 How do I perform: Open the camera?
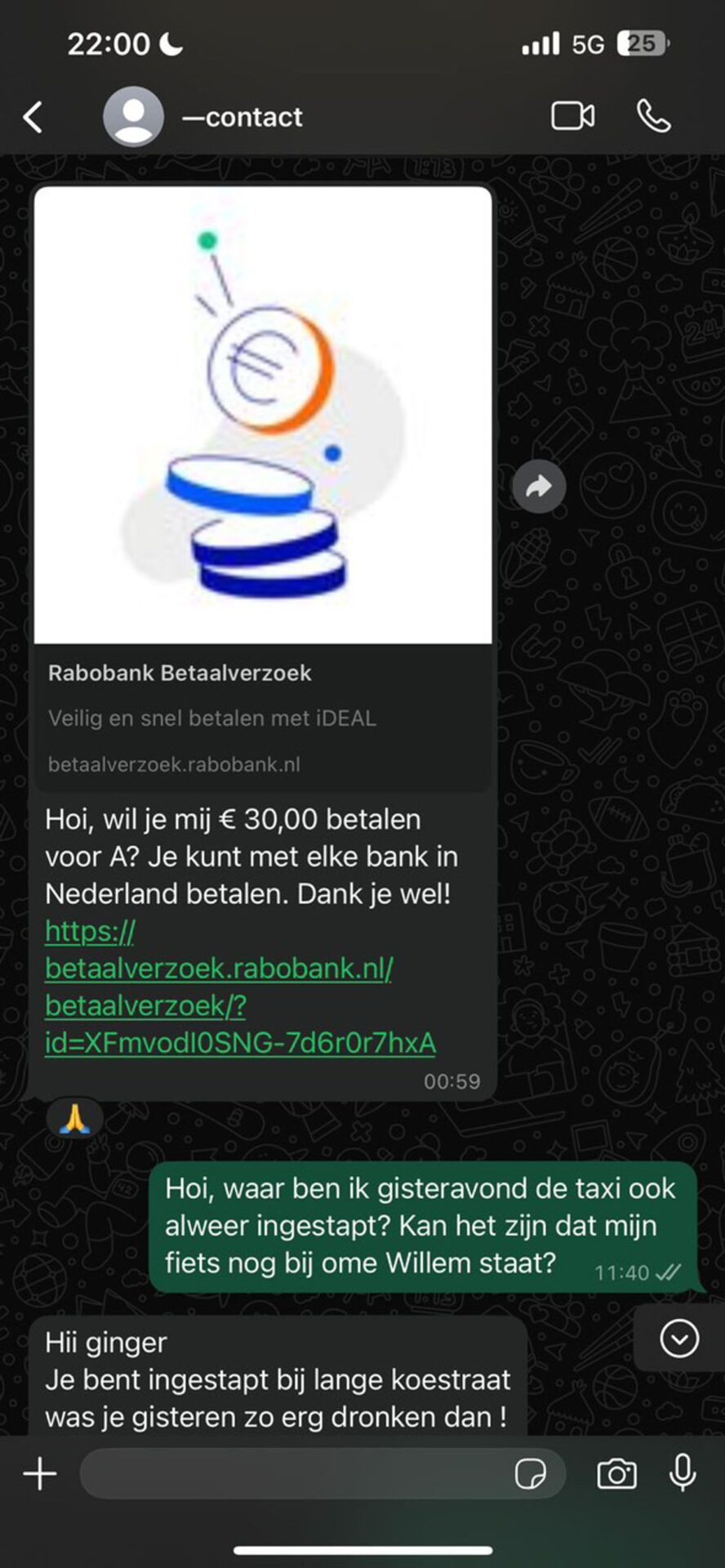click(616, 1474)
